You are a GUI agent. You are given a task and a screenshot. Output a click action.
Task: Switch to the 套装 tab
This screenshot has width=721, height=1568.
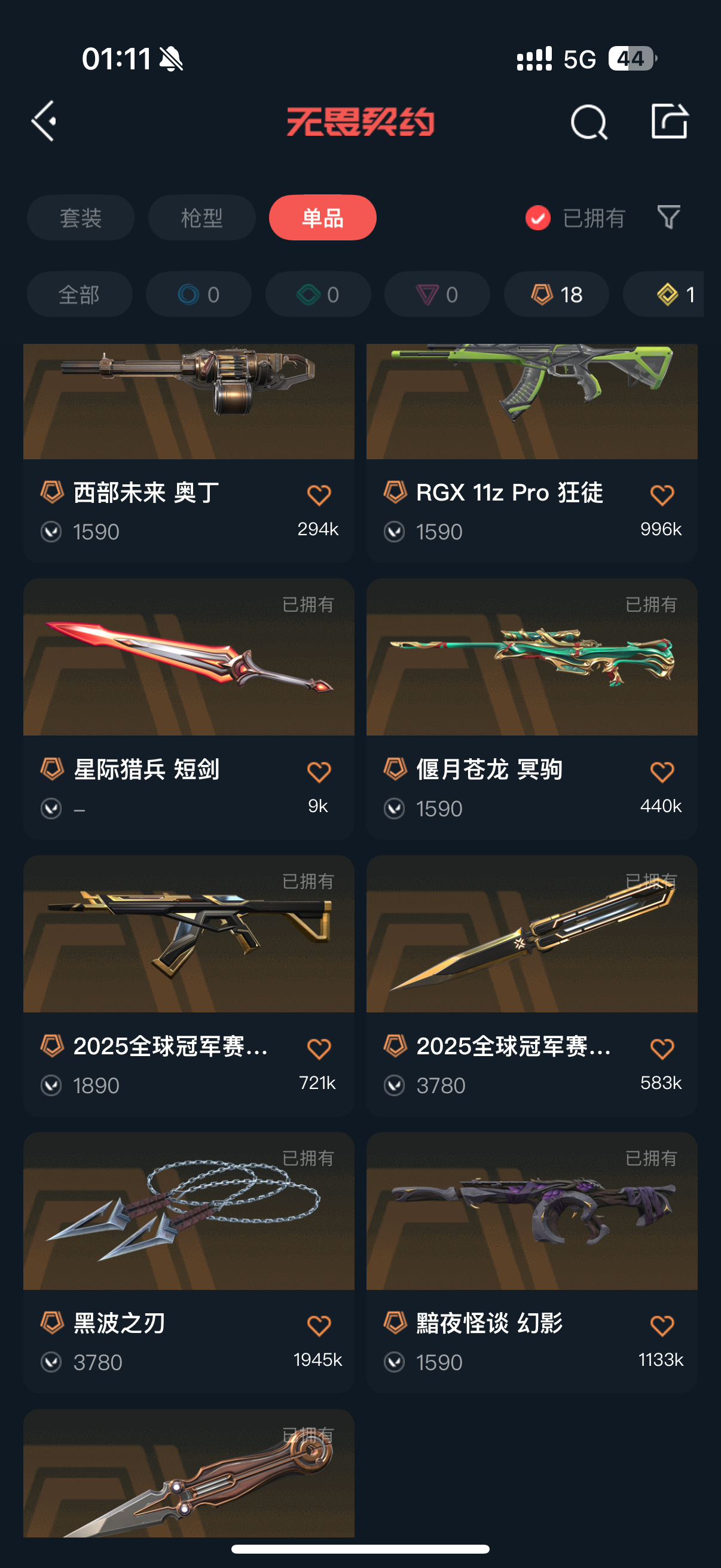click(x=80, y=218)
